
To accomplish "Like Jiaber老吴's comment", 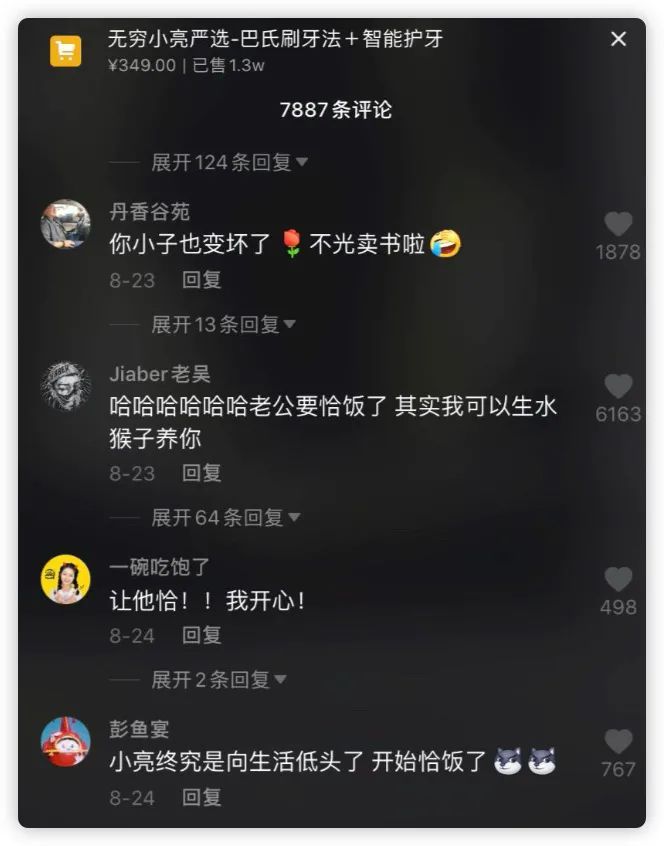I will [x=618, y=387].
